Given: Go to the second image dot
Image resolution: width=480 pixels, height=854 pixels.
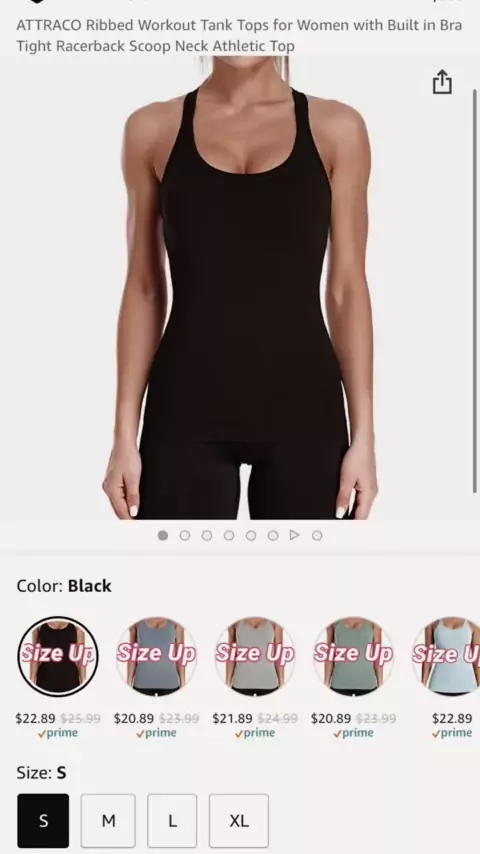Looking at the screenshot, I should pyautogui.click(x=185, y=535).
